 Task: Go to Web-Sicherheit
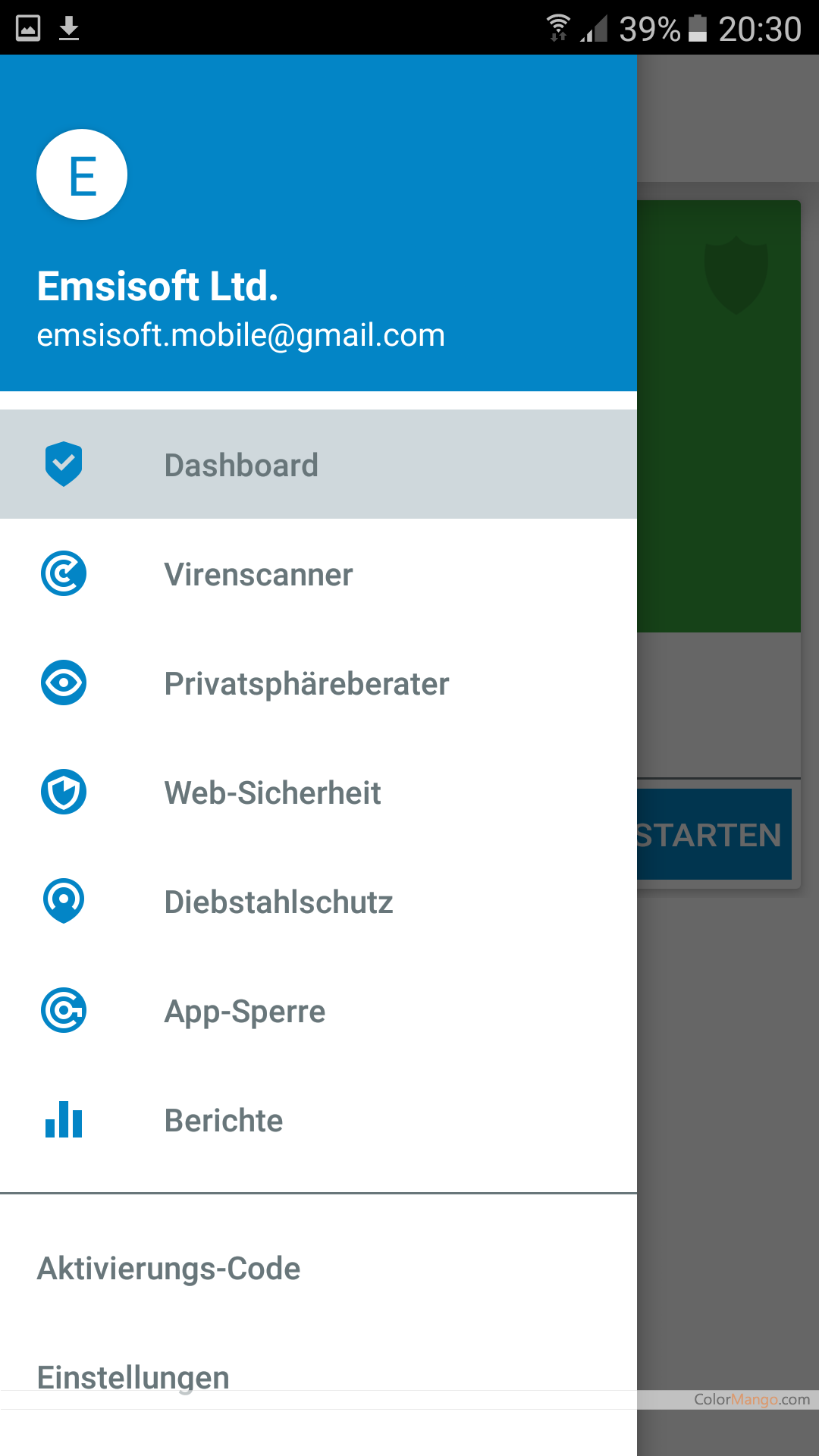(318, 792)
